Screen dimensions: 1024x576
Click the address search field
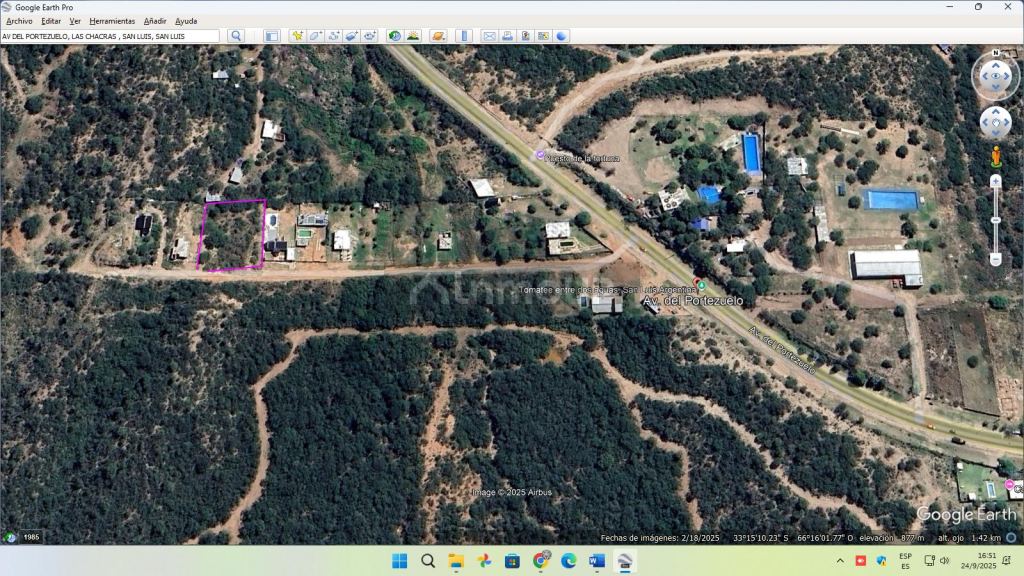(110, 36)
